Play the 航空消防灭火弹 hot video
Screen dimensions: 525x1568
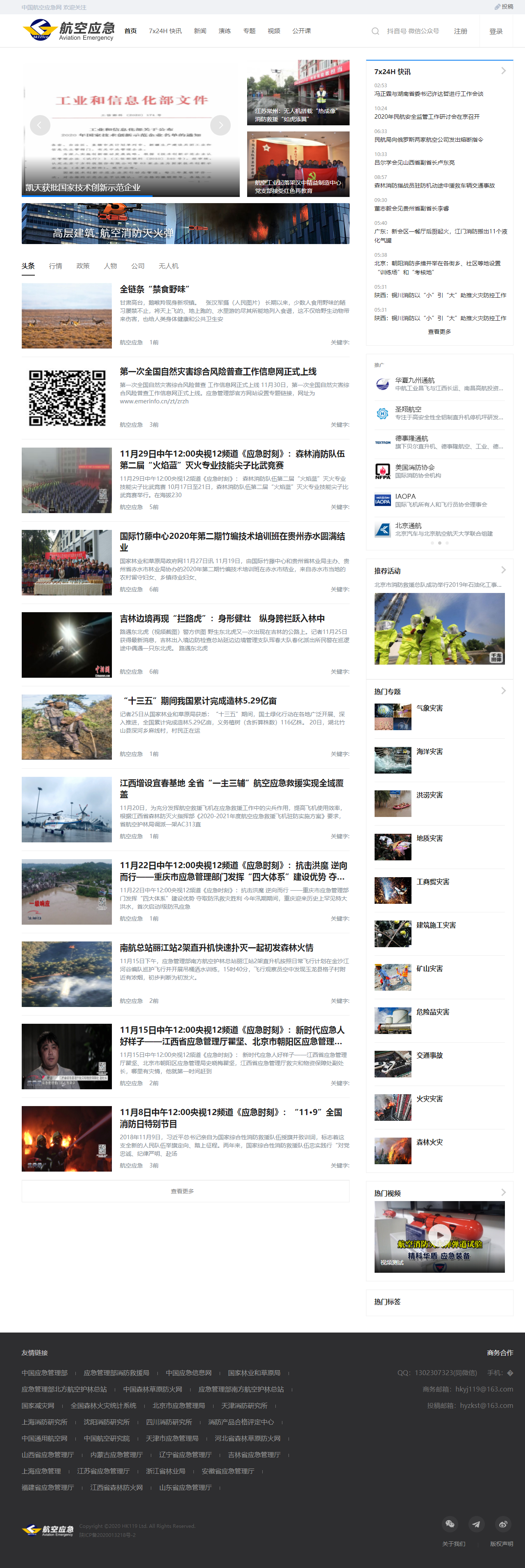tap(439, 1236)
